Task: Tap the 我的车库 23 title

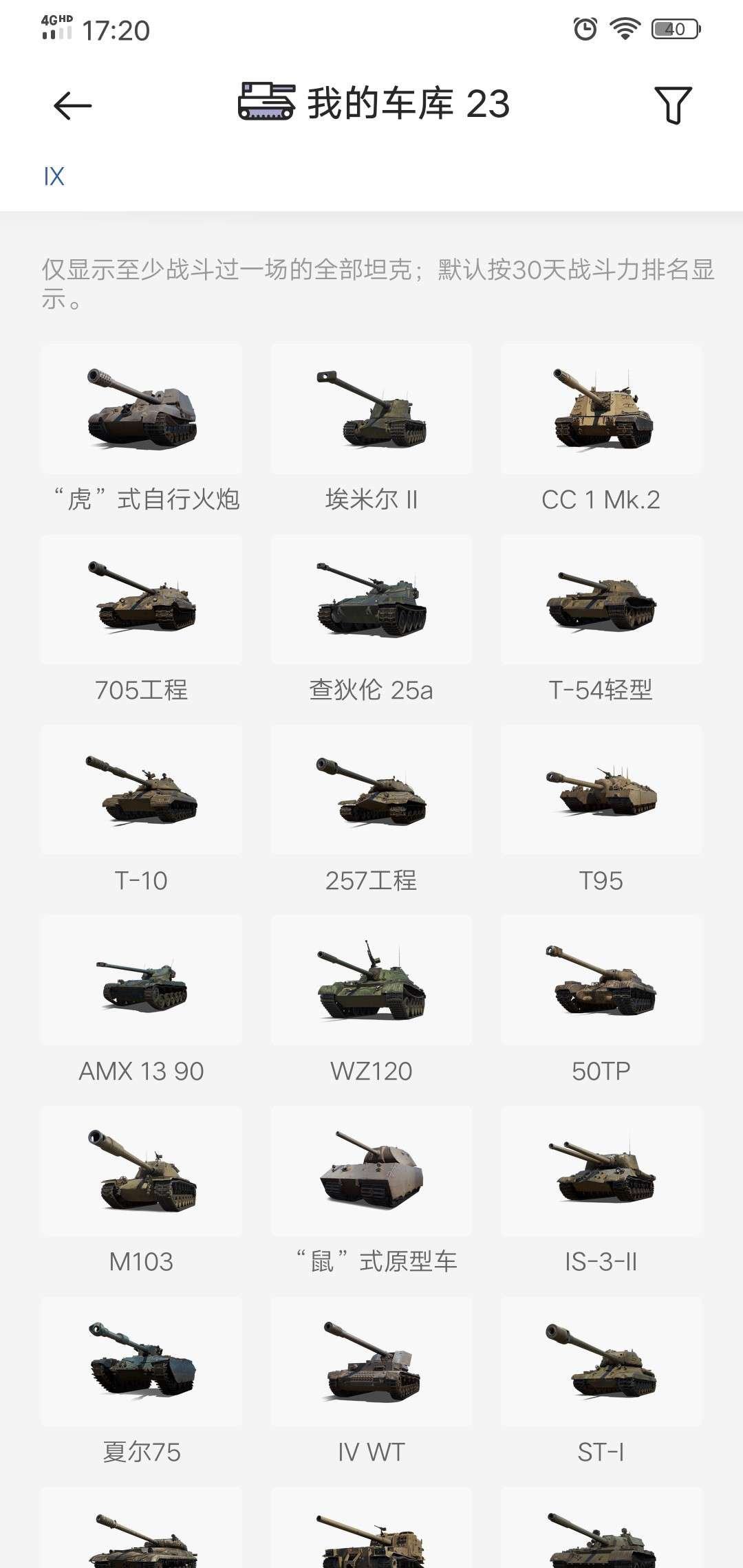Action: tap(406, 104)
